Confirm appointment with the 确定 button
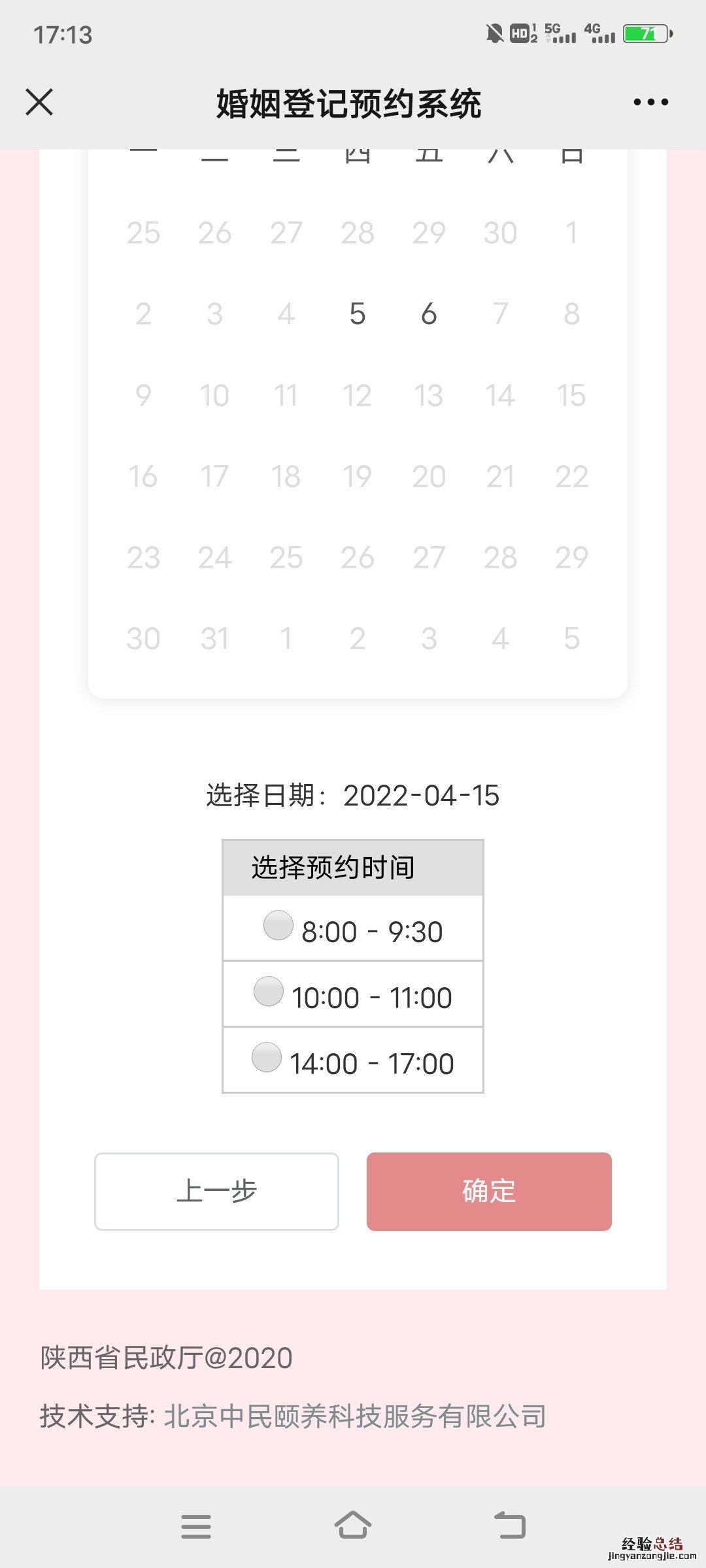706x1568 pixels. pos(489,1191)
